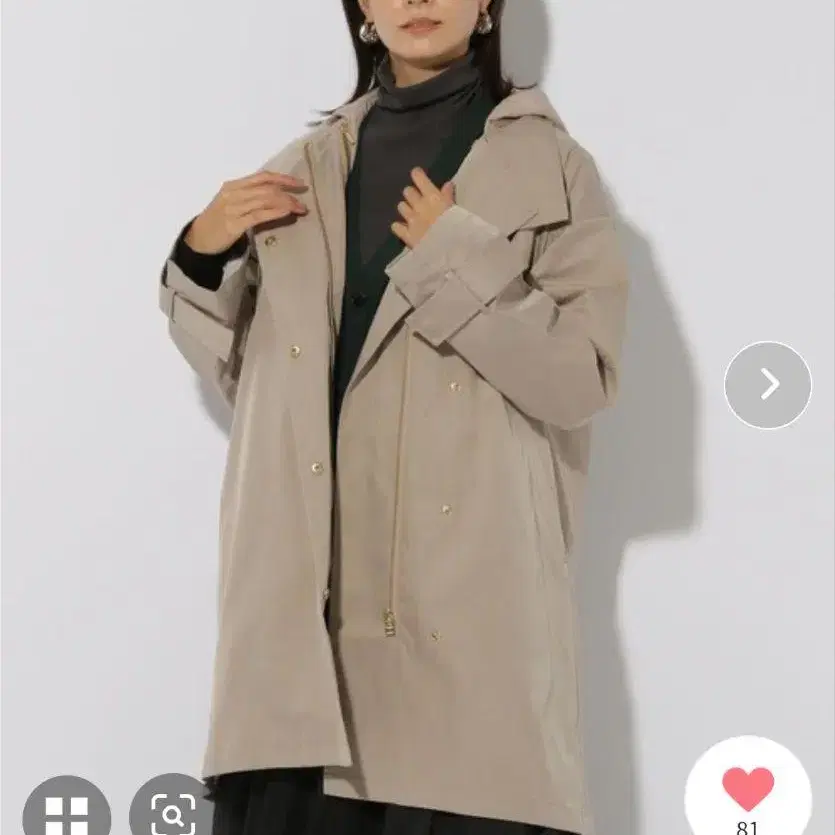The width and height of the screenshot is (835, 835).
Task: Go to the next product image
Action: 768,384
